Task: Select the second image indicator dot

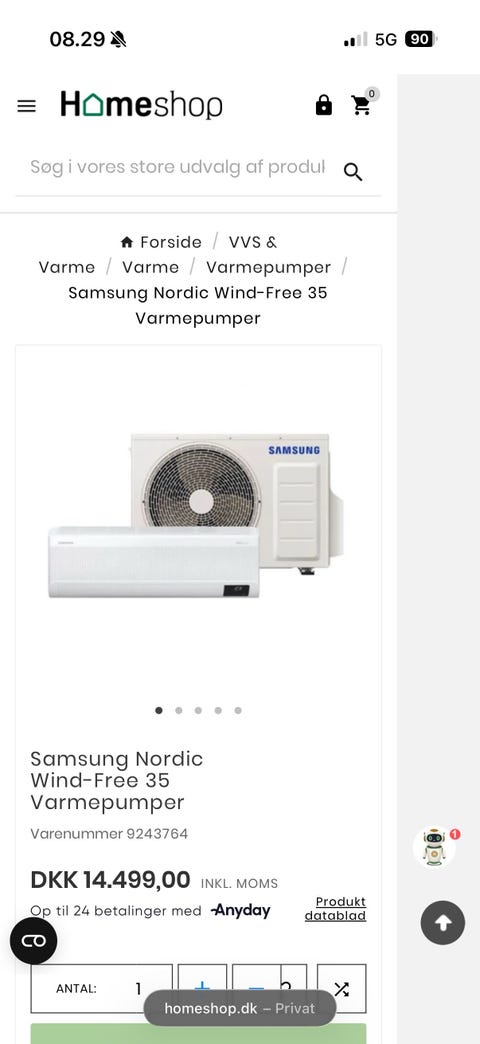Action: click(x=178, y=710)
